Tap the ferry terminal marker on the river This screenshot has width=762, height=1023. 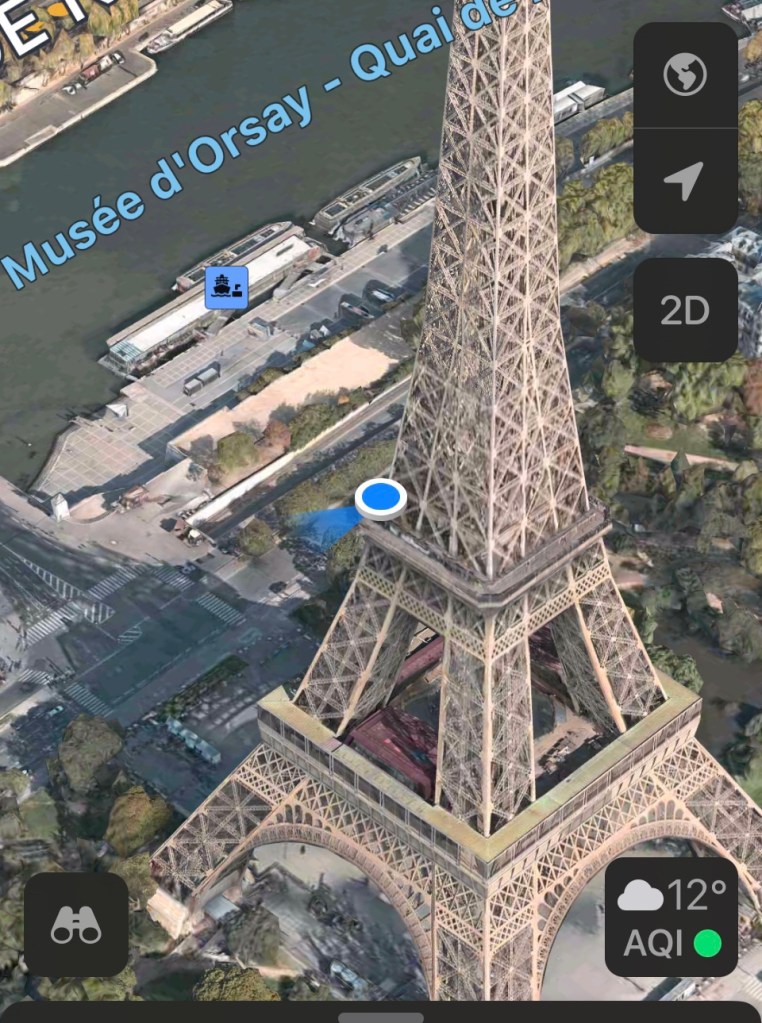(226, 287)
